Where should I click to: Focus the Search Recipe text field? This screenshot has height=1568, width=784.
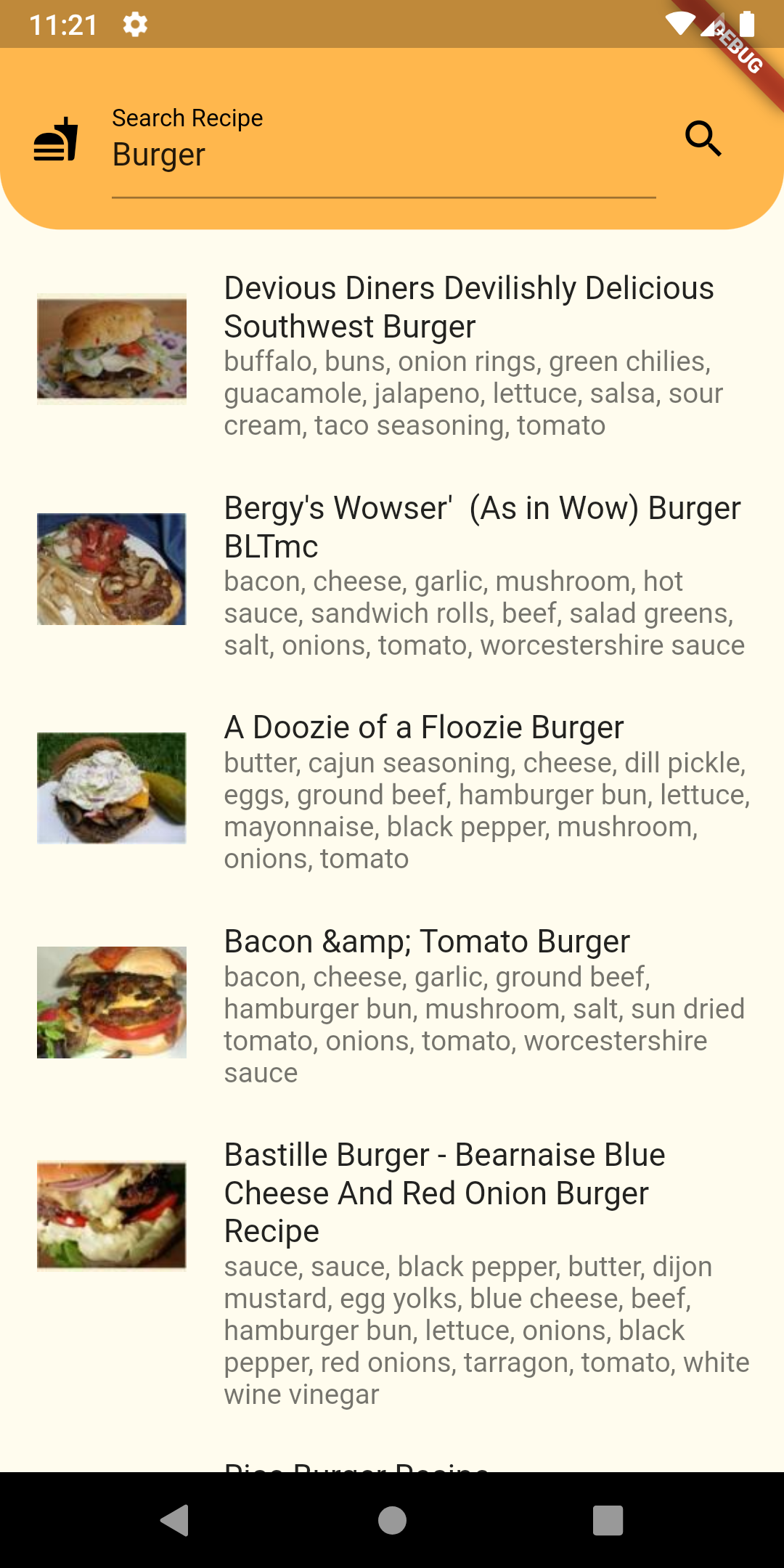click(x=383, y=155)
